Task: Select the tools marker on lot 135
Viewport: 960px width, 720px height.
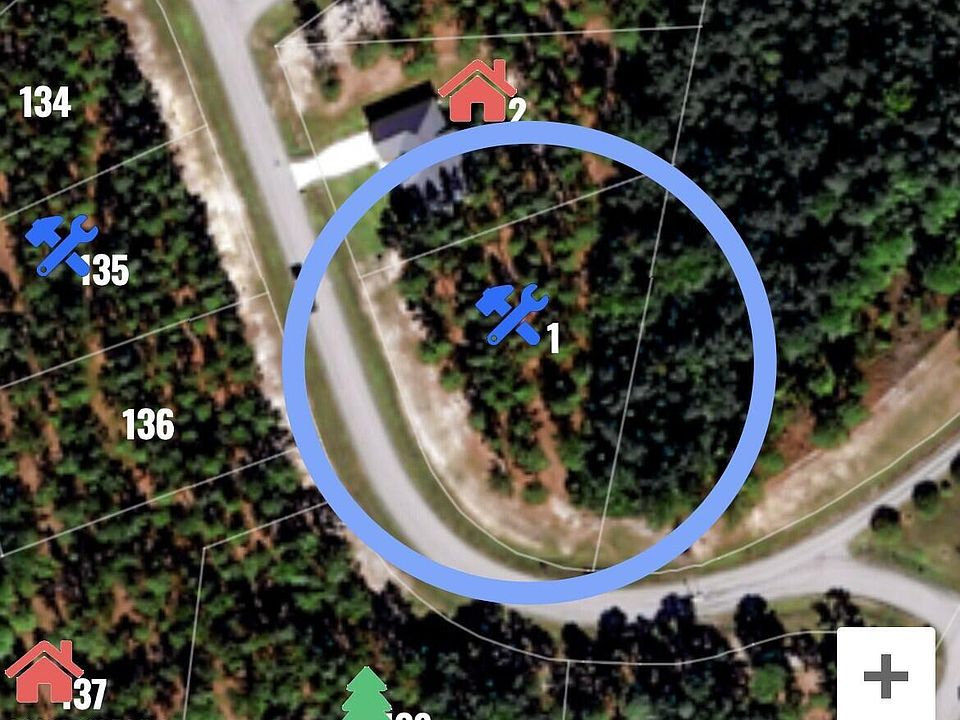Action: click(x=61, y=244)
